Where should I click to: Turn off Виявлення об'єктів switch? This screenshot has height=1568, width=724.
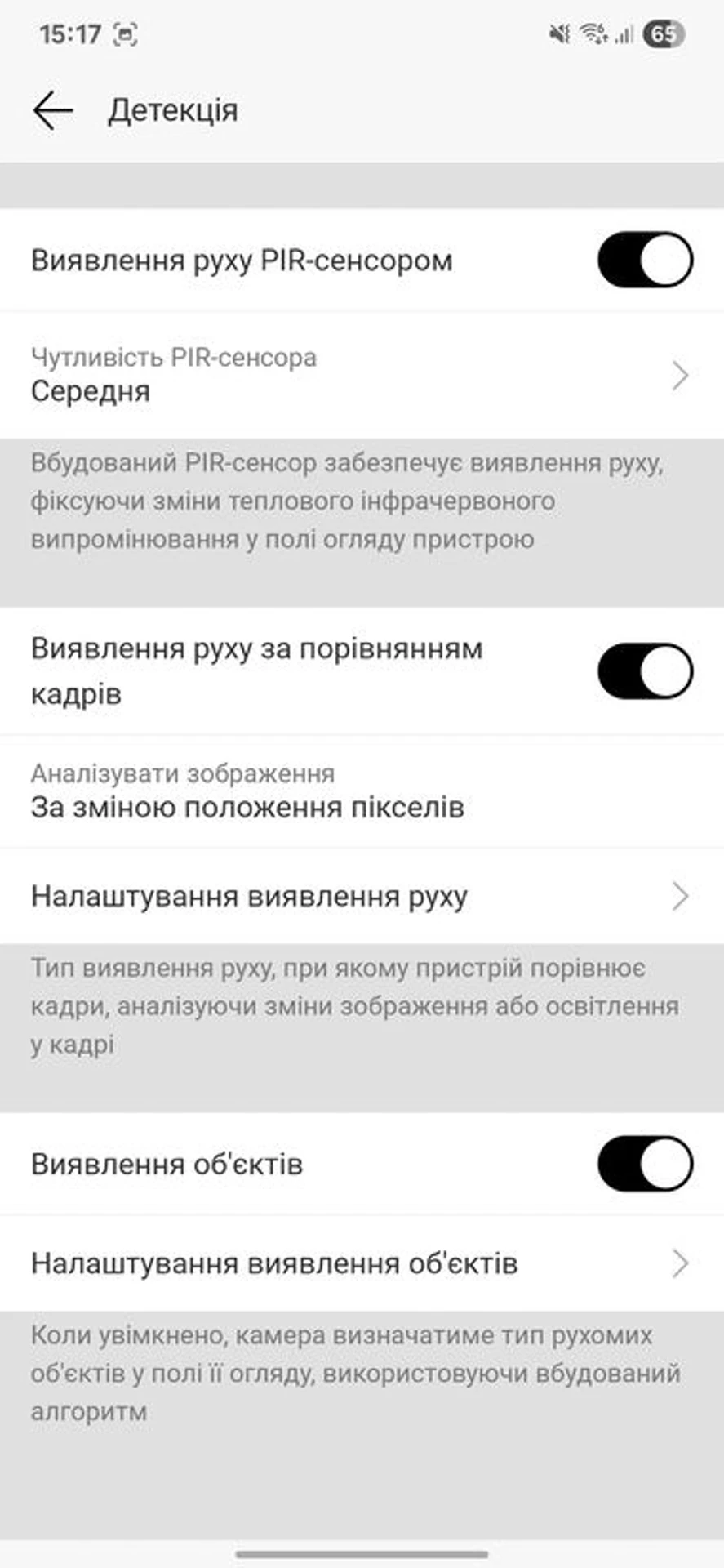[645, 1164]
